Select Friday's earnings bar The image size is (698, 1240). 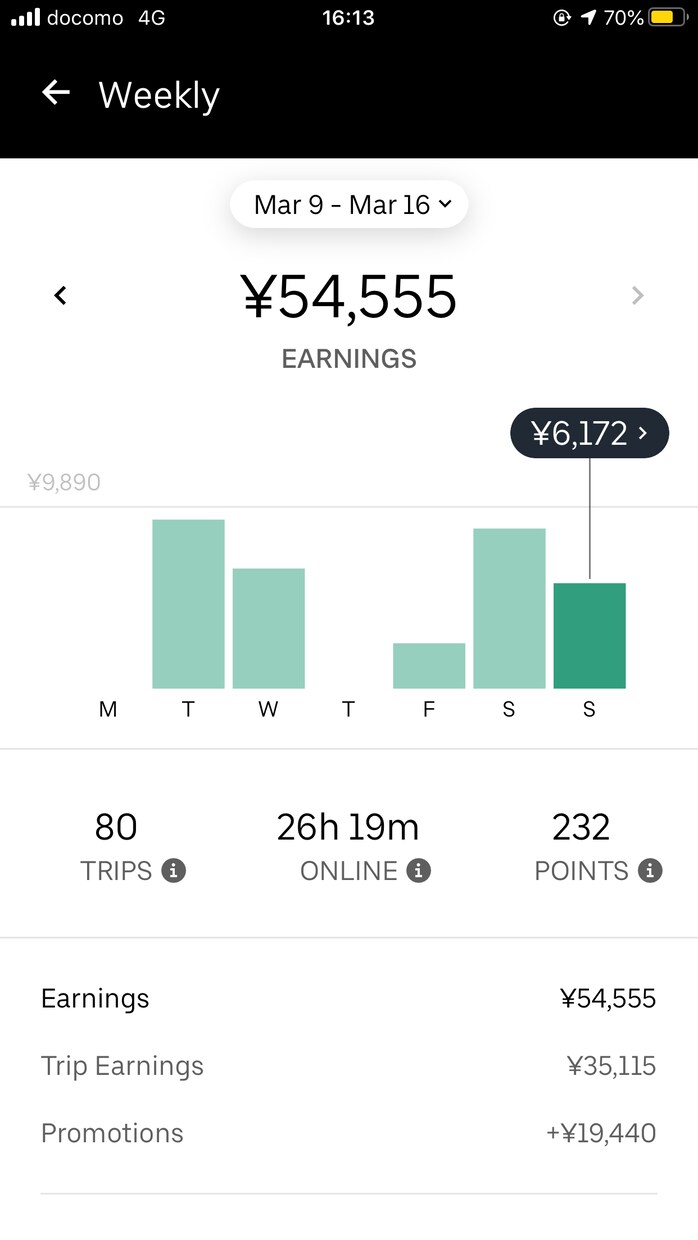coord(429,666)
